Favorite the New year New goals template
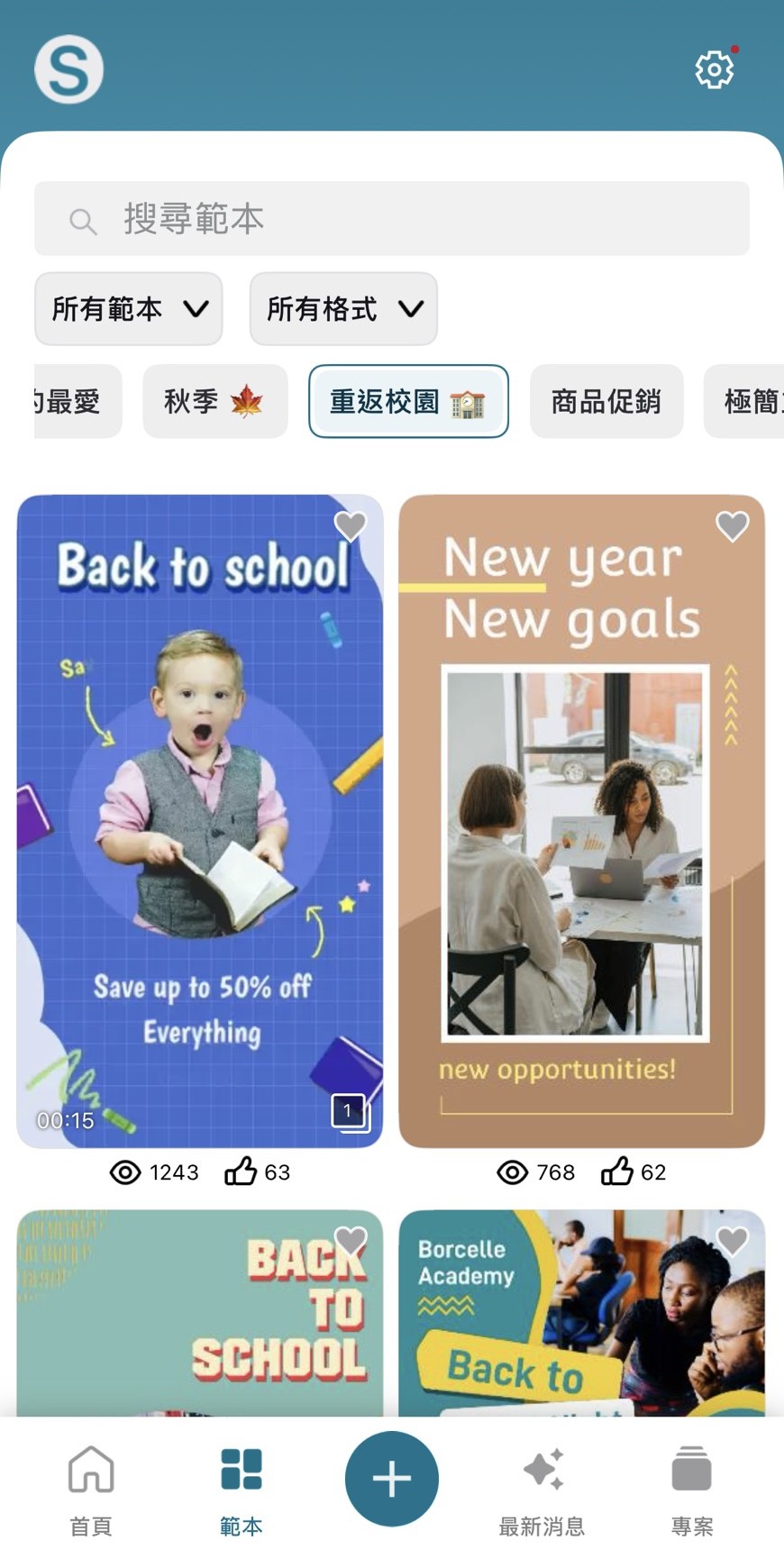The image size is (784, 1568). point(732,525)
